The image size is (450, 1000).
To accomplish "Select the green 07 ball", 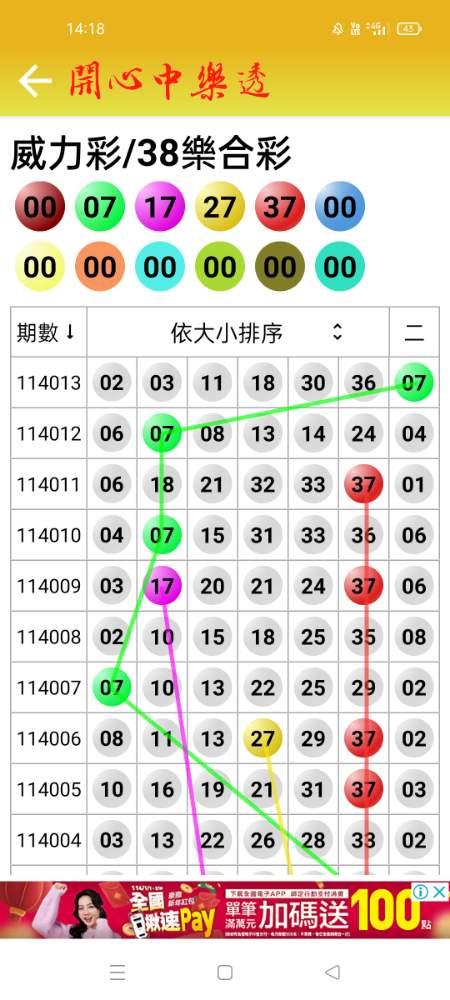I will [x=100, y=207].
